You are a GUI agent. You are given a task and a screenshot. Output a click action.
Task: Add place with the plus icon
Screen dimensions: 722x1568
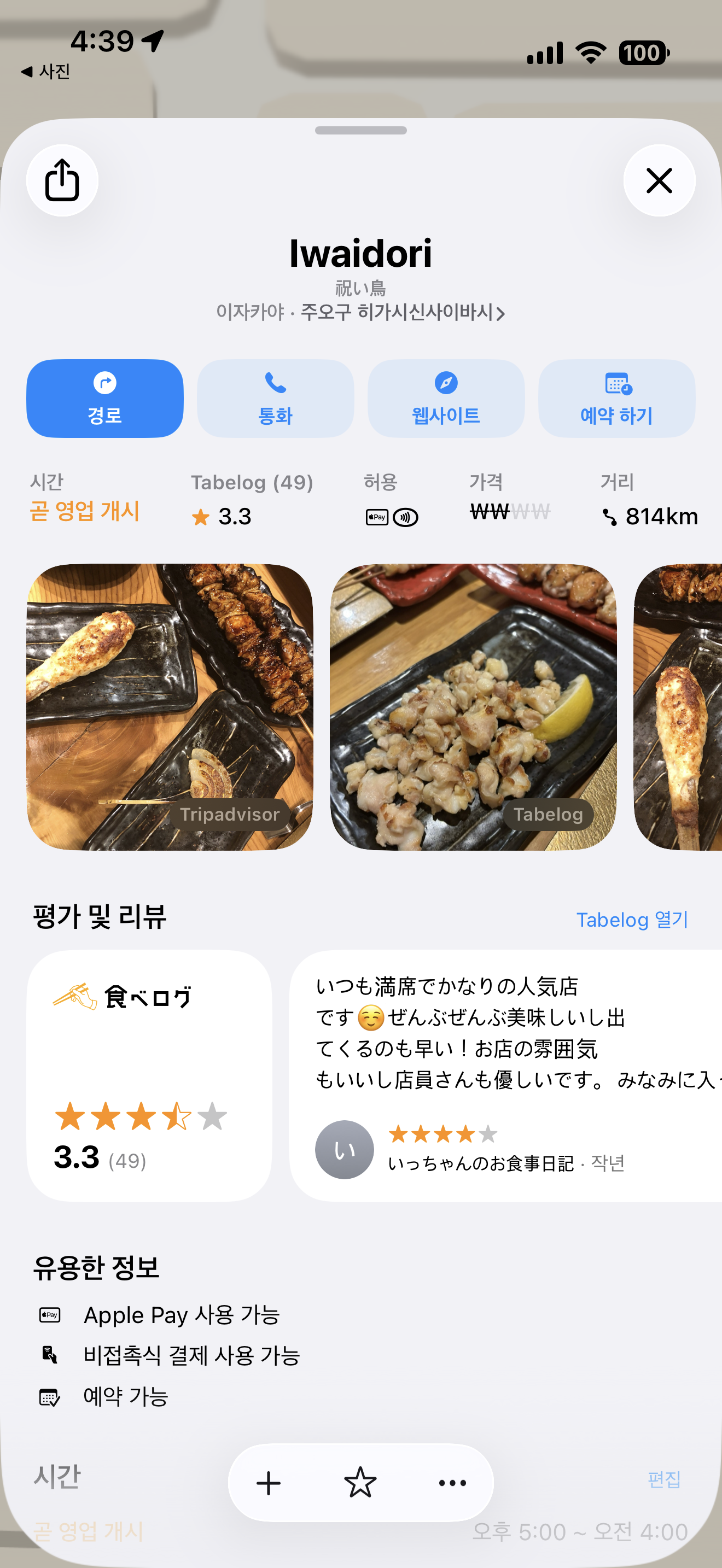tap(269, 1483)
